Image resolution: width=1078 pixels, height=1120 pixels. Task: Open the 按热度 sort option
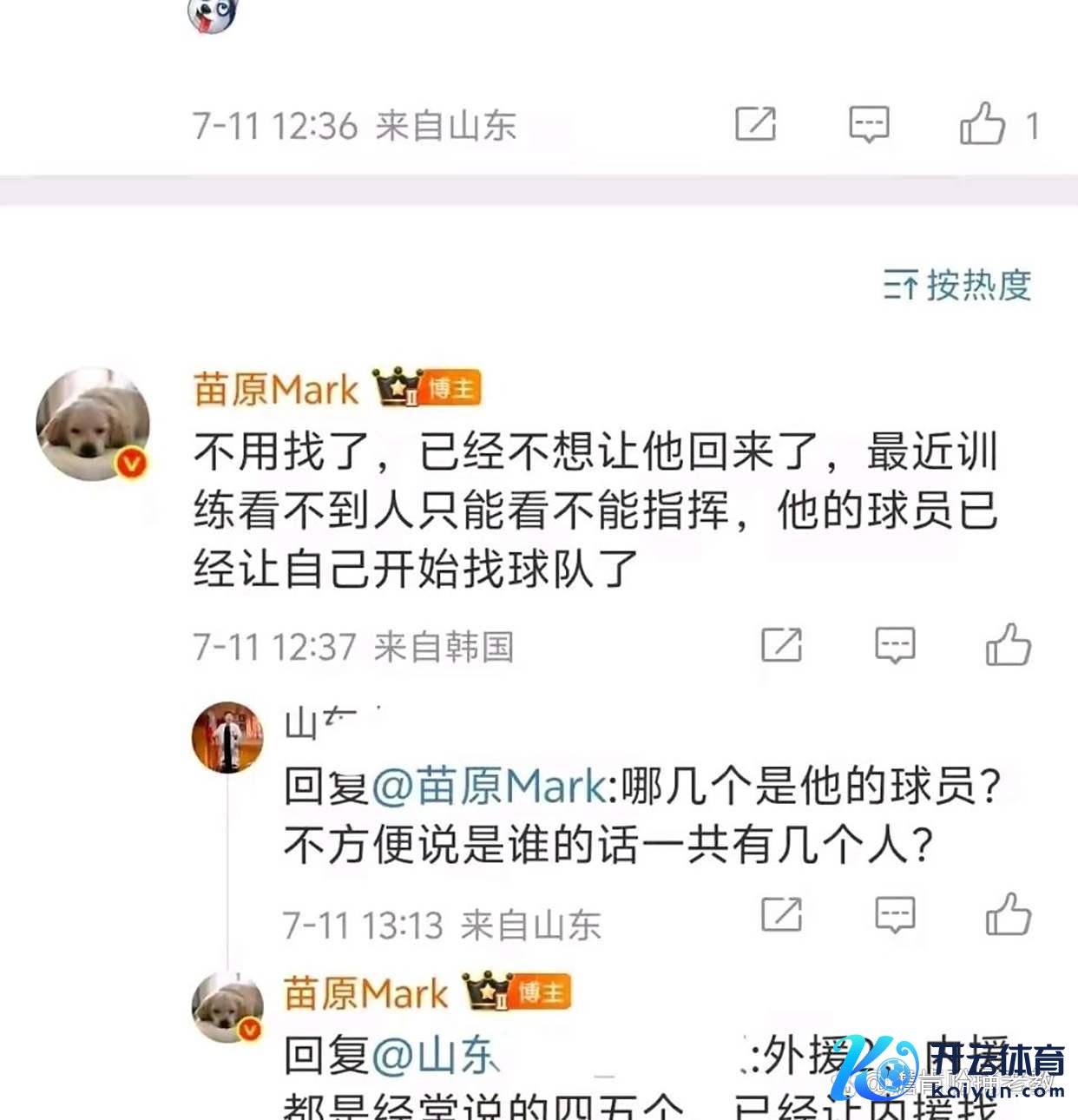[x=958, y=285]
